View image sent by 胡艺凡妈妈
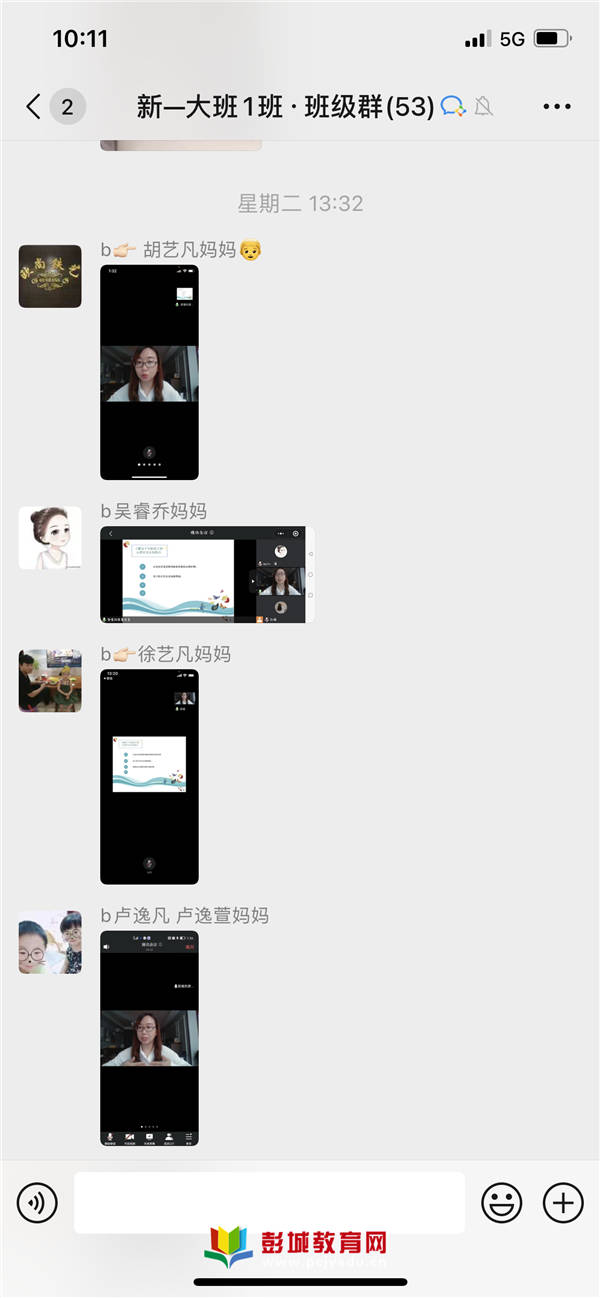The height and width of the screenshot is (1298, 600). click(x=149, y=372)
